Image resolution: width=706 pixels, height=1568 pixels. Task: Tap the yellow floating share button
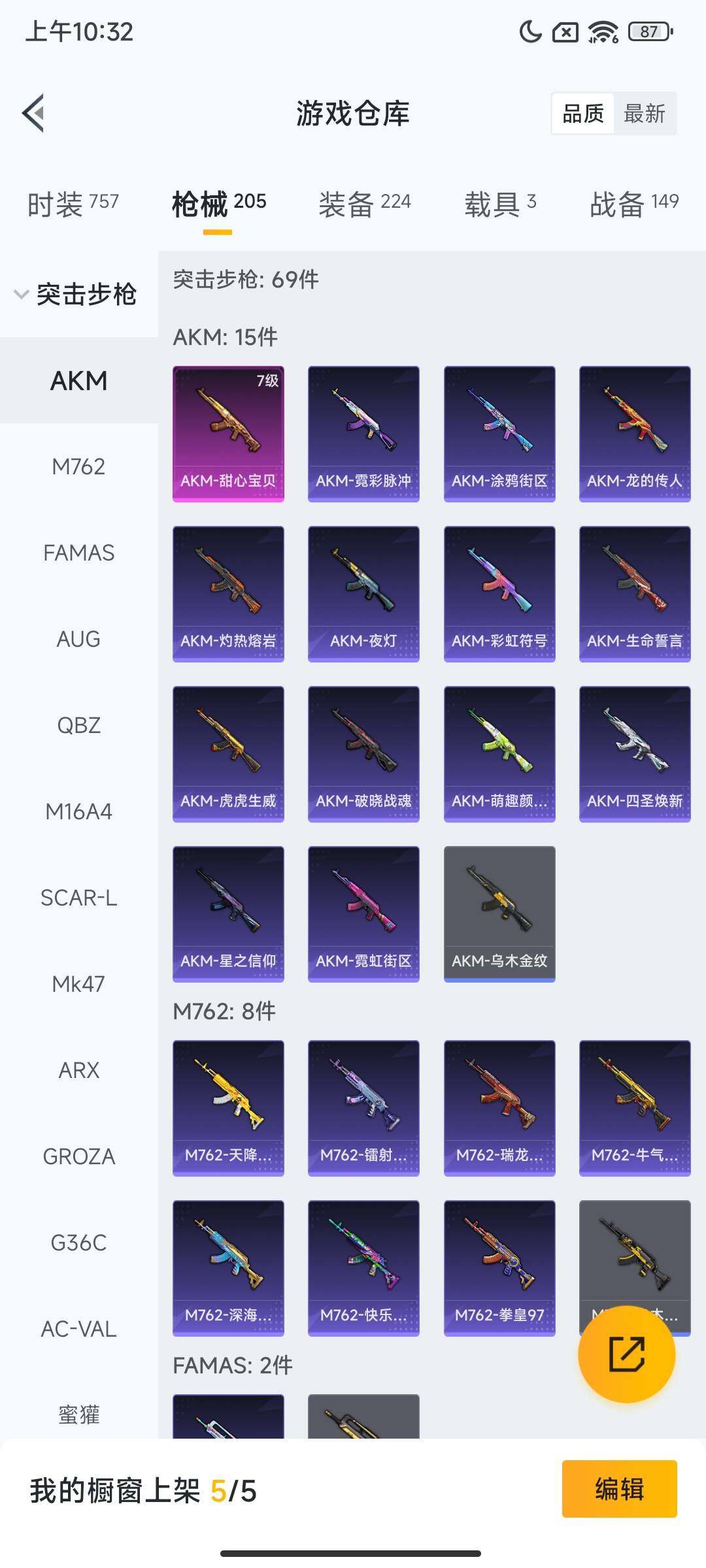point(626,1354)
